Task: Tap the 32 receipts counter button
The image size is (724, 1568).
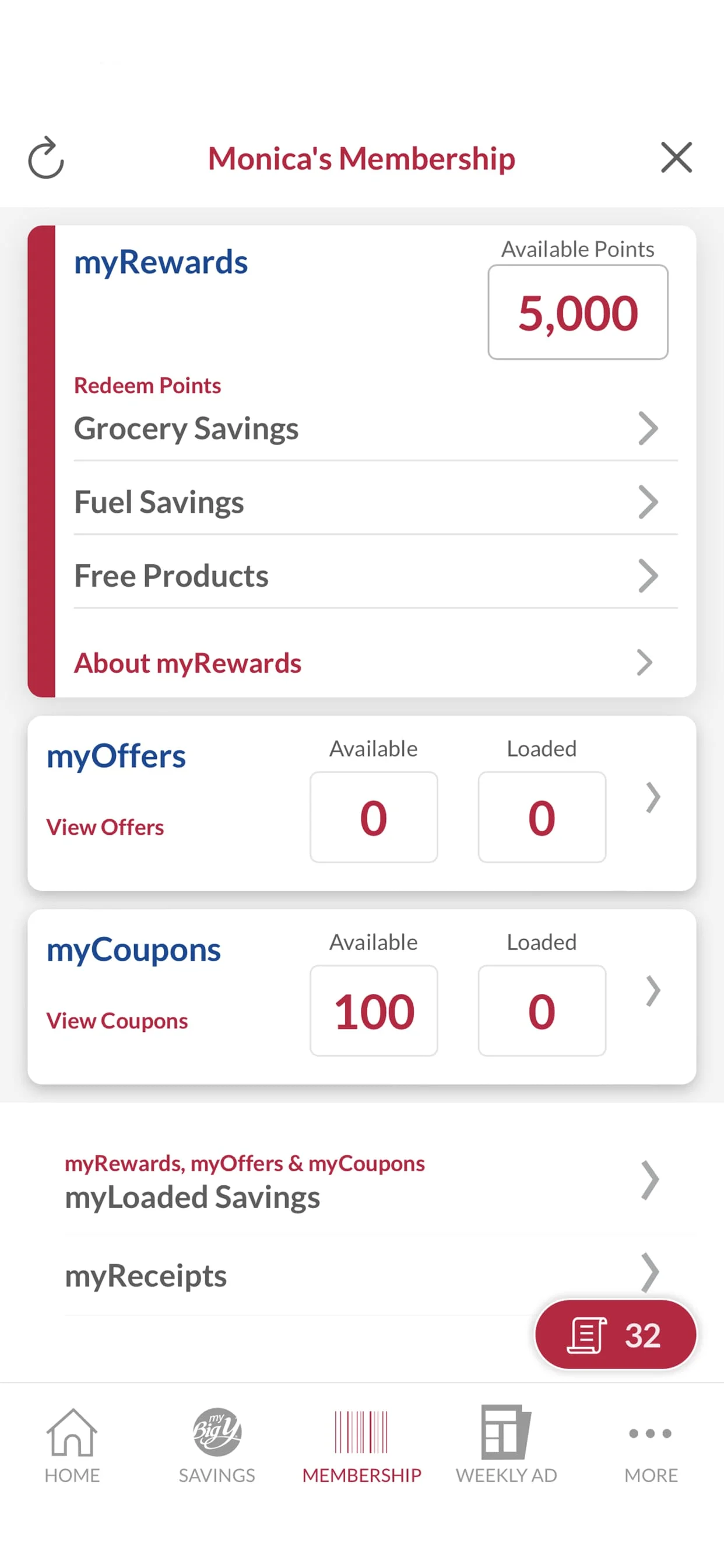Action: (x=614, y=1335)
